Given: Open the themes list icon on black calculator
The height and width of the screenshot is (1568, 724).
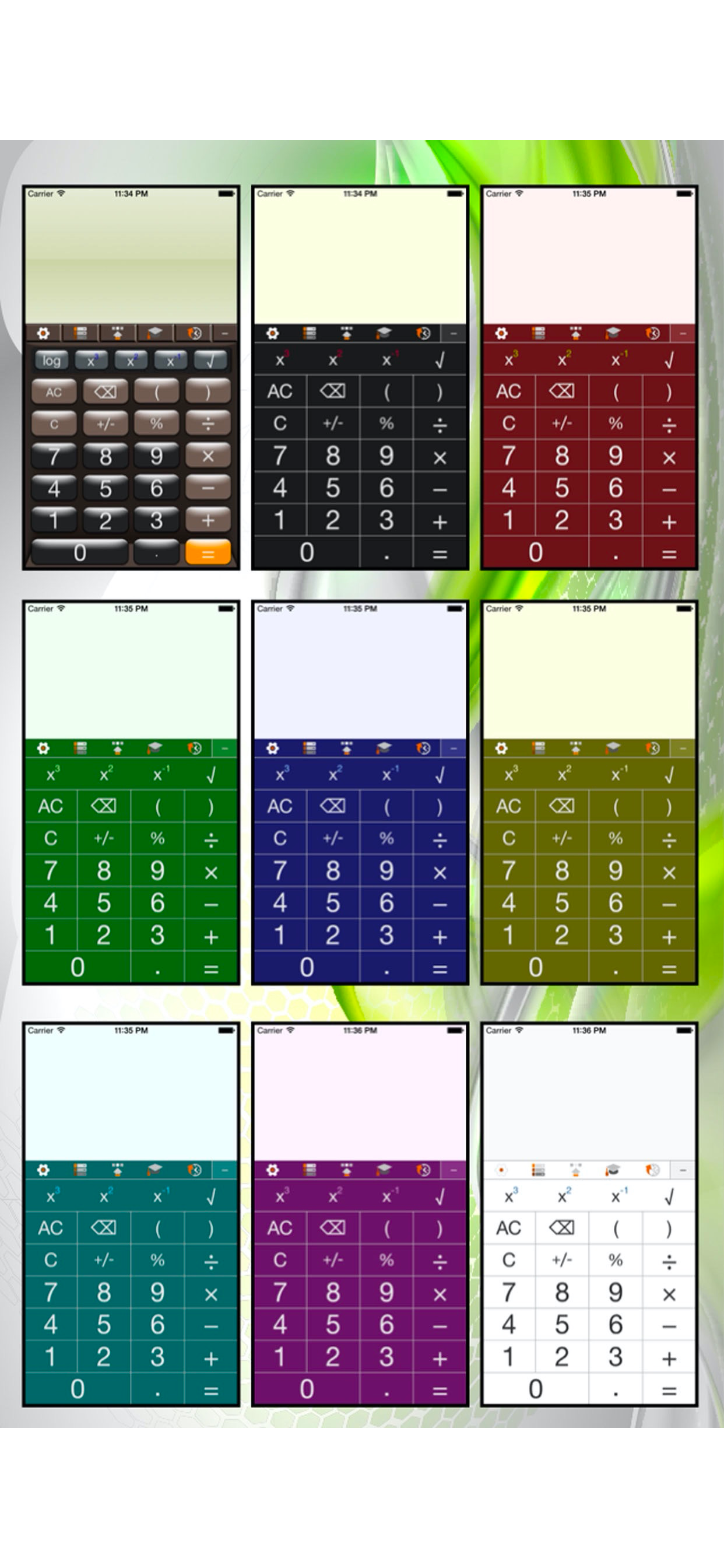Looking at the screenshot, I should (309, 334).
